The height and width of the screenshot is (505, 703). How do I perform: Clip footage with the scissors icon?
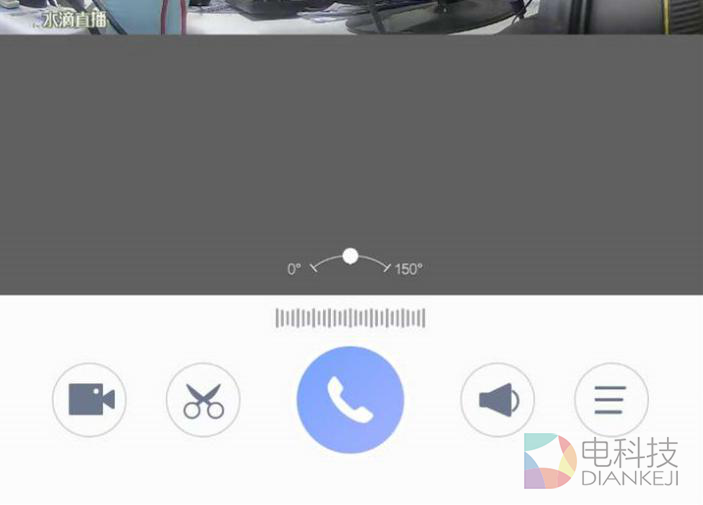point(203,400)
